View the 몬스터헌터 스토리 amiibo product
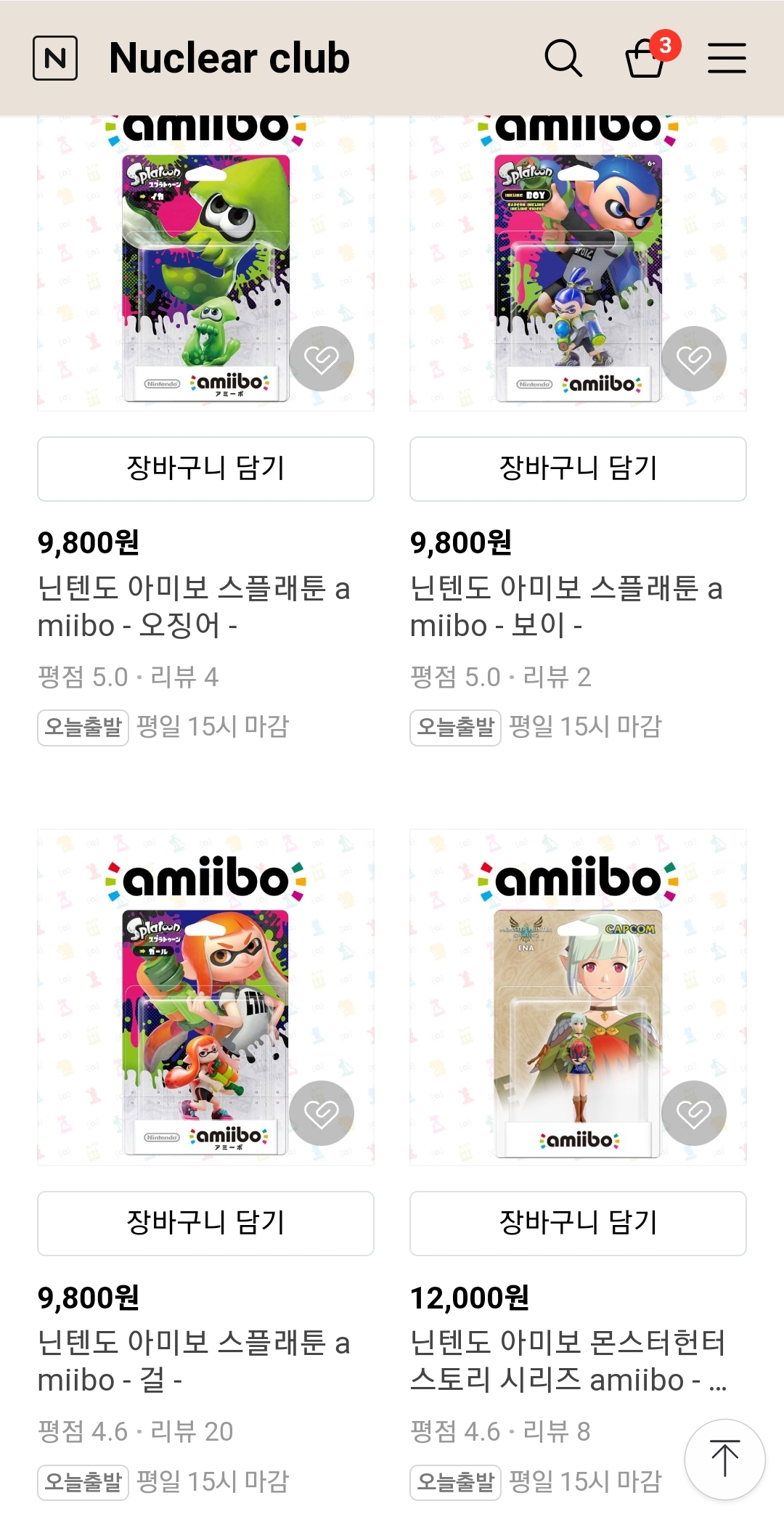Viewport: 784px width, 1530px height. pyautogui.click(x=568, y=1361)
